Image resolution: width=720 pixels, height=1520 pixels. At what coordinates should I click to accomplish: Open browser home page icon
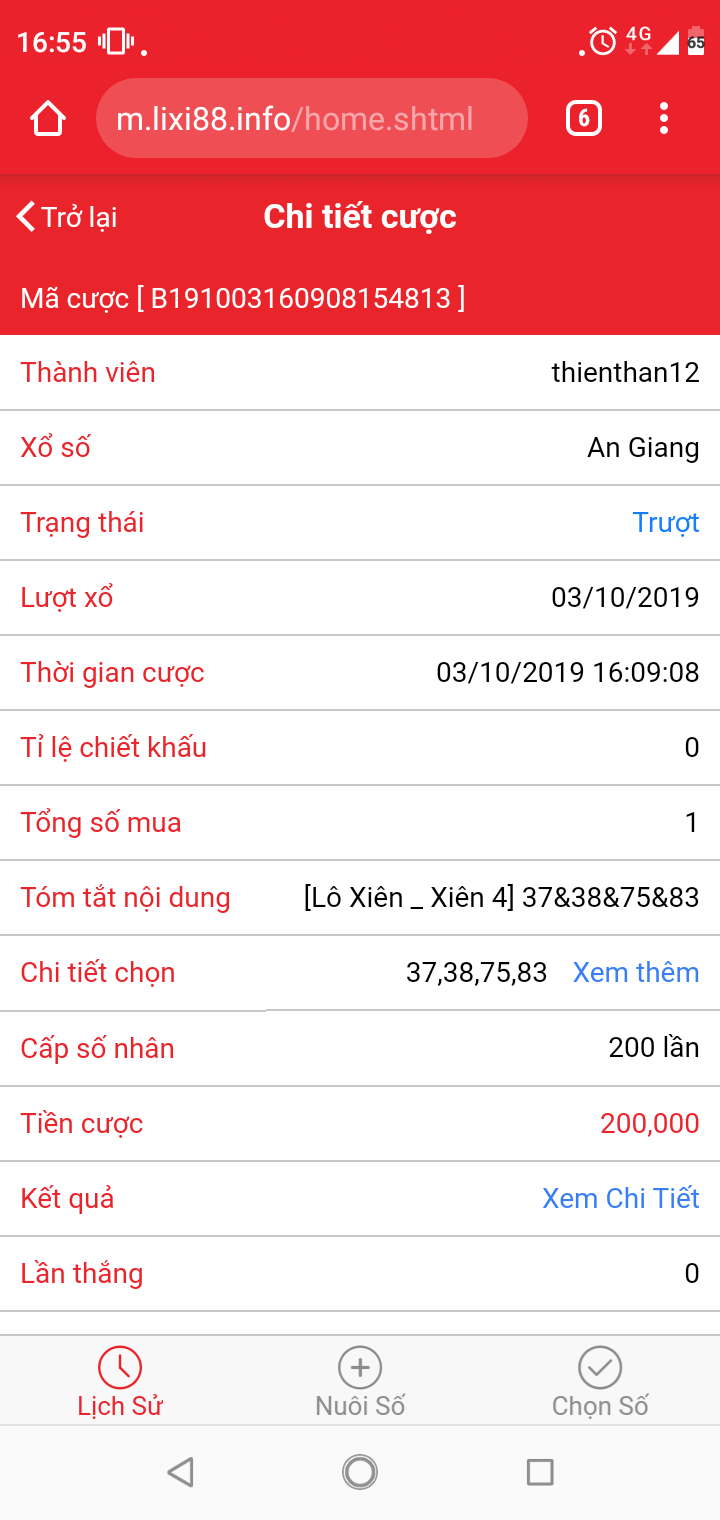[48, 120]
